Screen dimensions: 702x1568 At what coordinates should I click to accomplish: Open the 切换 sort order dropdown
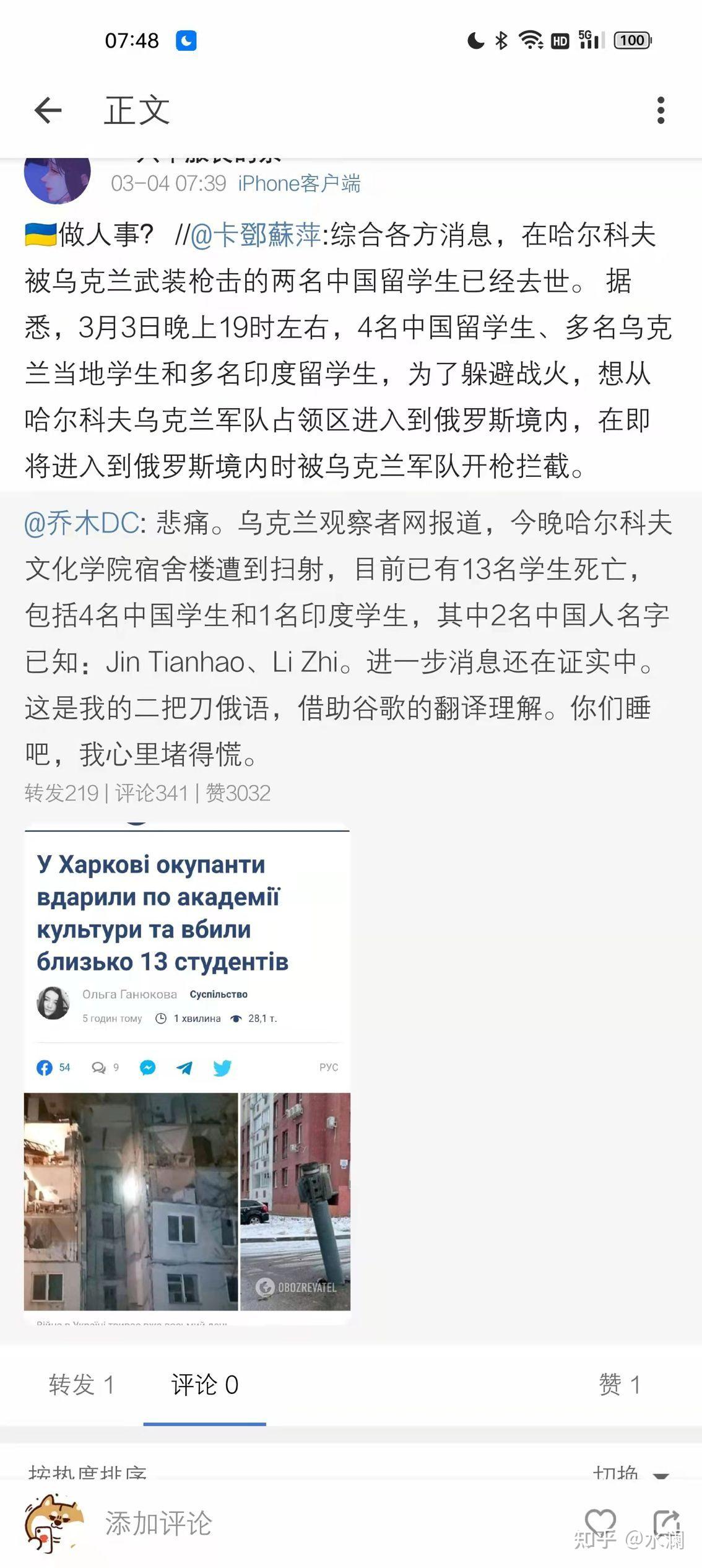[630, 1473]
